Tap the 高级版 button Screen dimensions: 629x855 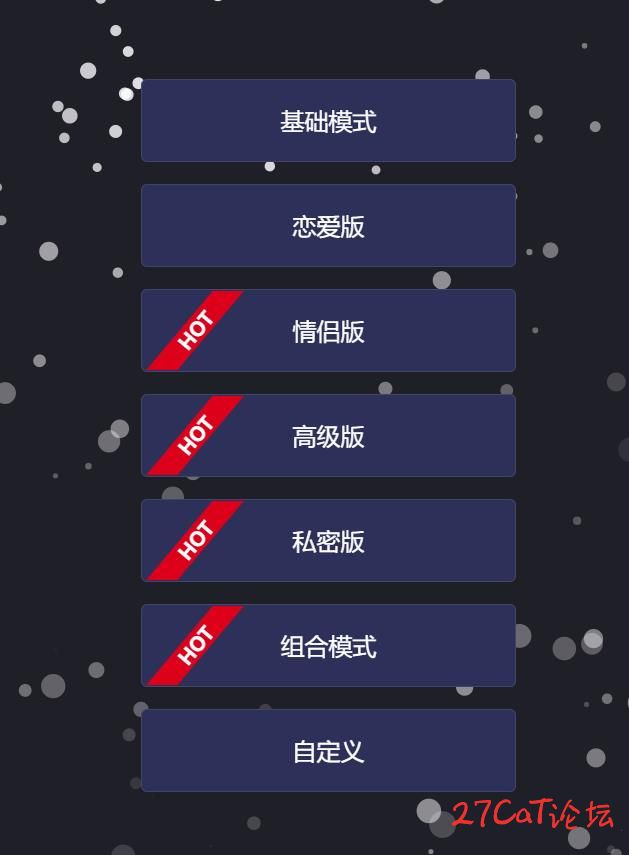click(328, 436)
